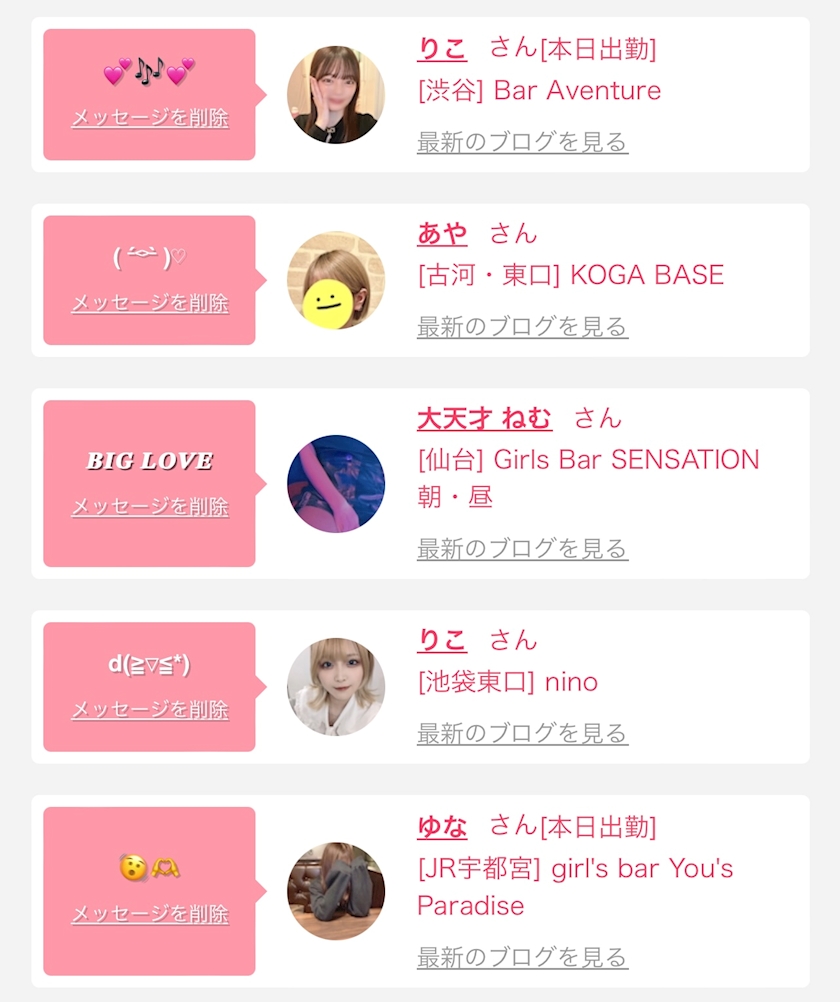This screenshot has height=1002, width=840.
Task: Open ゆな's profile name link
Action: pos(442,826)
